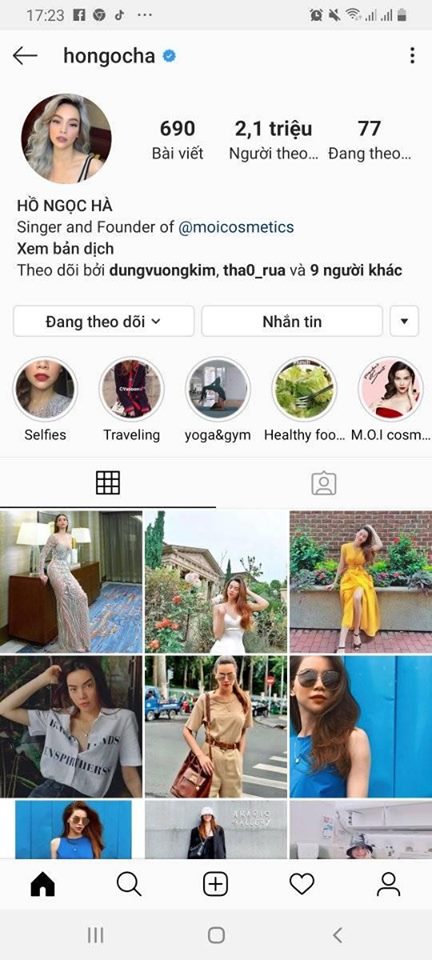Open the 2,1 triệu followers list
Screen dimensions: 432x960
click(x=274, y=140)
